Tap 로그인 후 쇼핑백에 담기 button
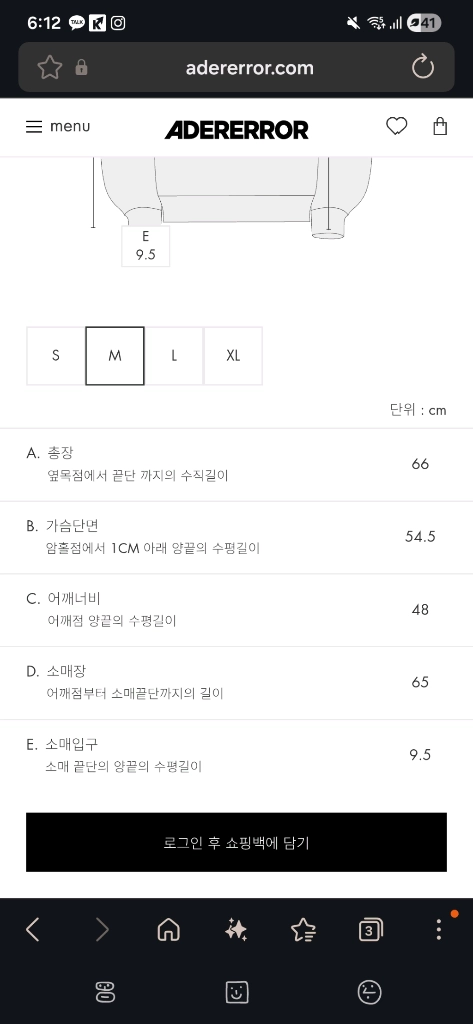Viewport: 473px width, 1024px height. pos(236,842)
